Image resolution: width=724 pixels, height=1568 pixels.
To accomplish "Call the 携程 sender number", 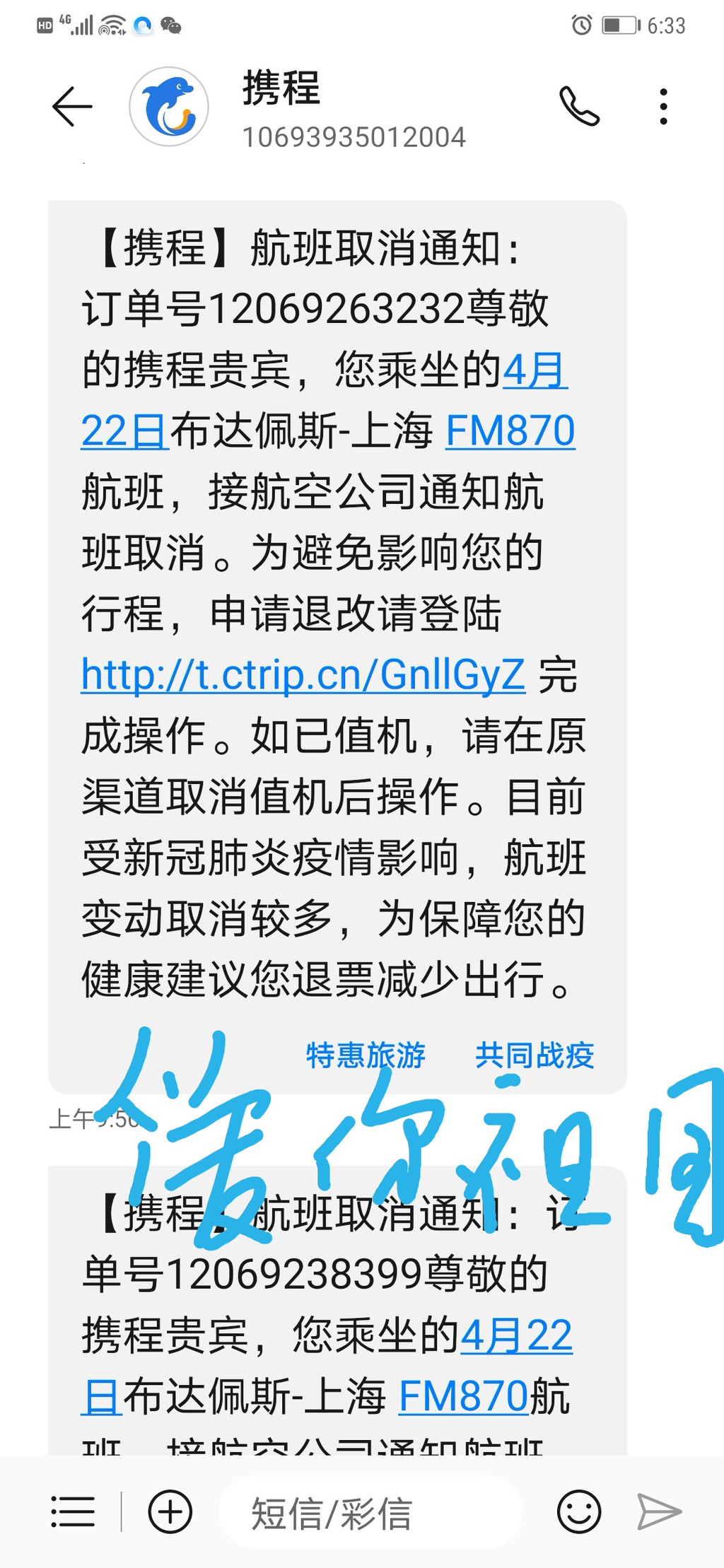I will [x=579, y=107].
